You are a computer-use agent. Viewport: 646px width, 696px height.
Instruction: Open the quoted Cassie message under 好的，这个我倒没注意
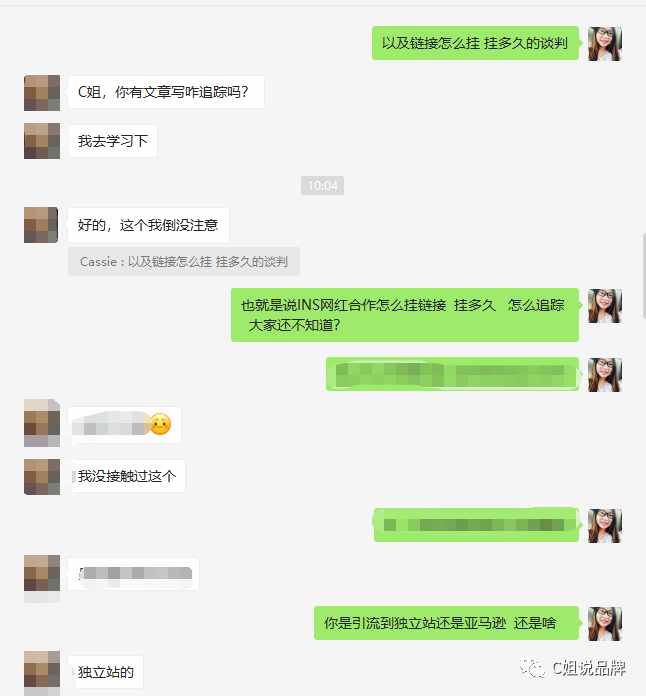pyautogui.click(x=184, y=262)
